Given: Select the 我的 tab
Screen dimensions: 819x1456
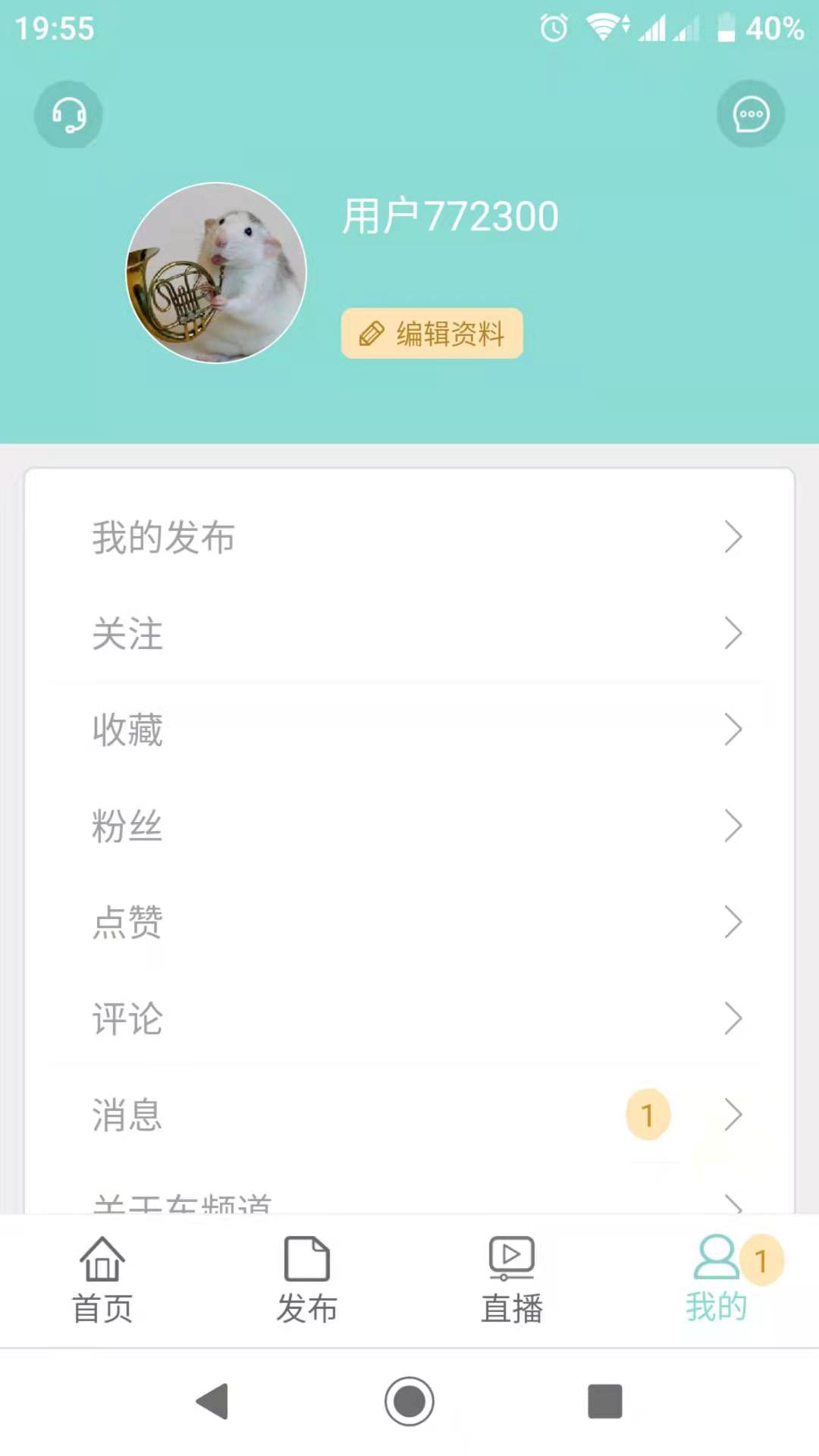Looking at the screenshot, I should click(717, 1280).
